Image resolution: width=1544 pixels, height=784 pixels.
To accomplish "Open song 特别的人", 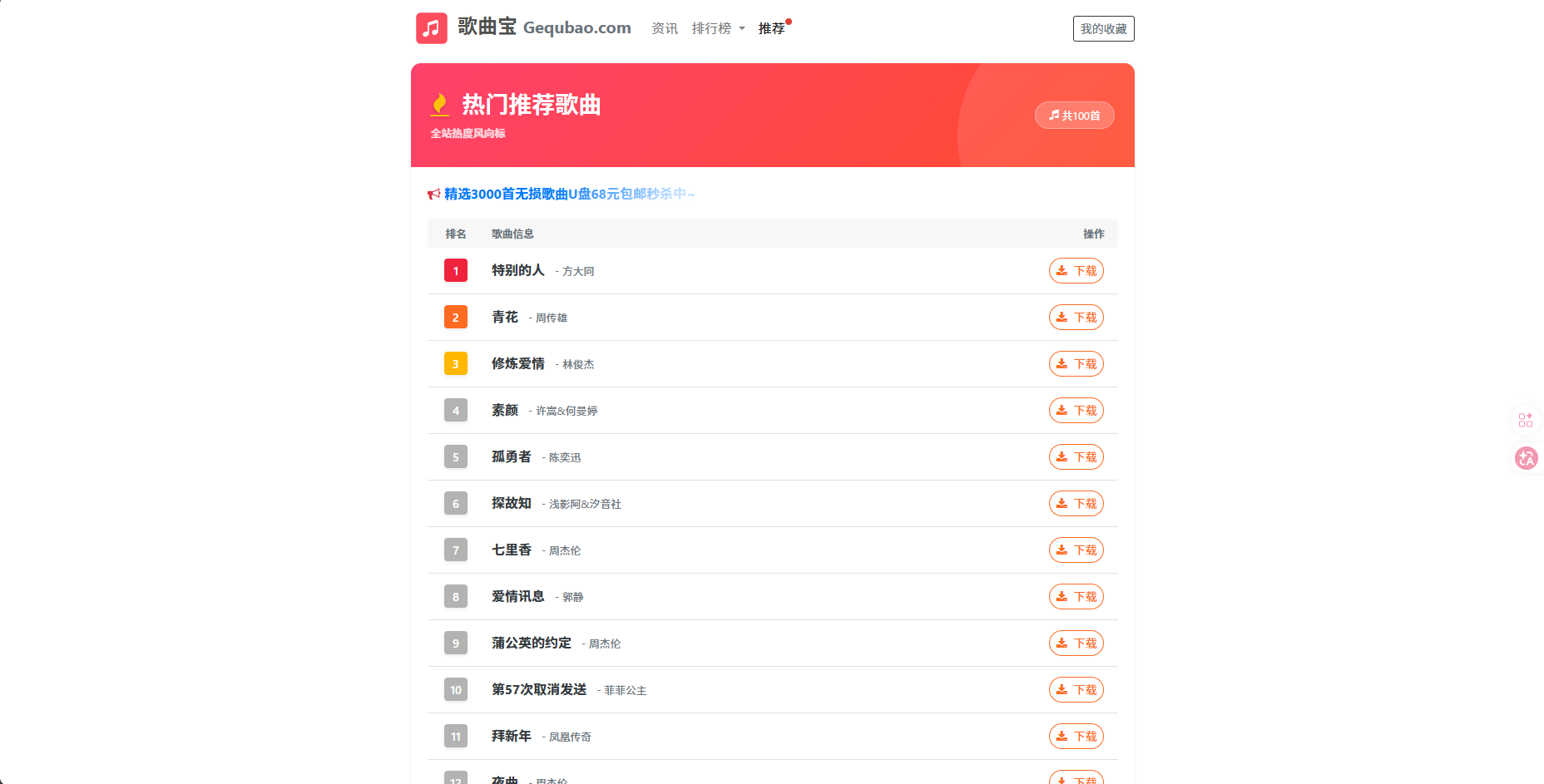I will [x=517, y=270].
